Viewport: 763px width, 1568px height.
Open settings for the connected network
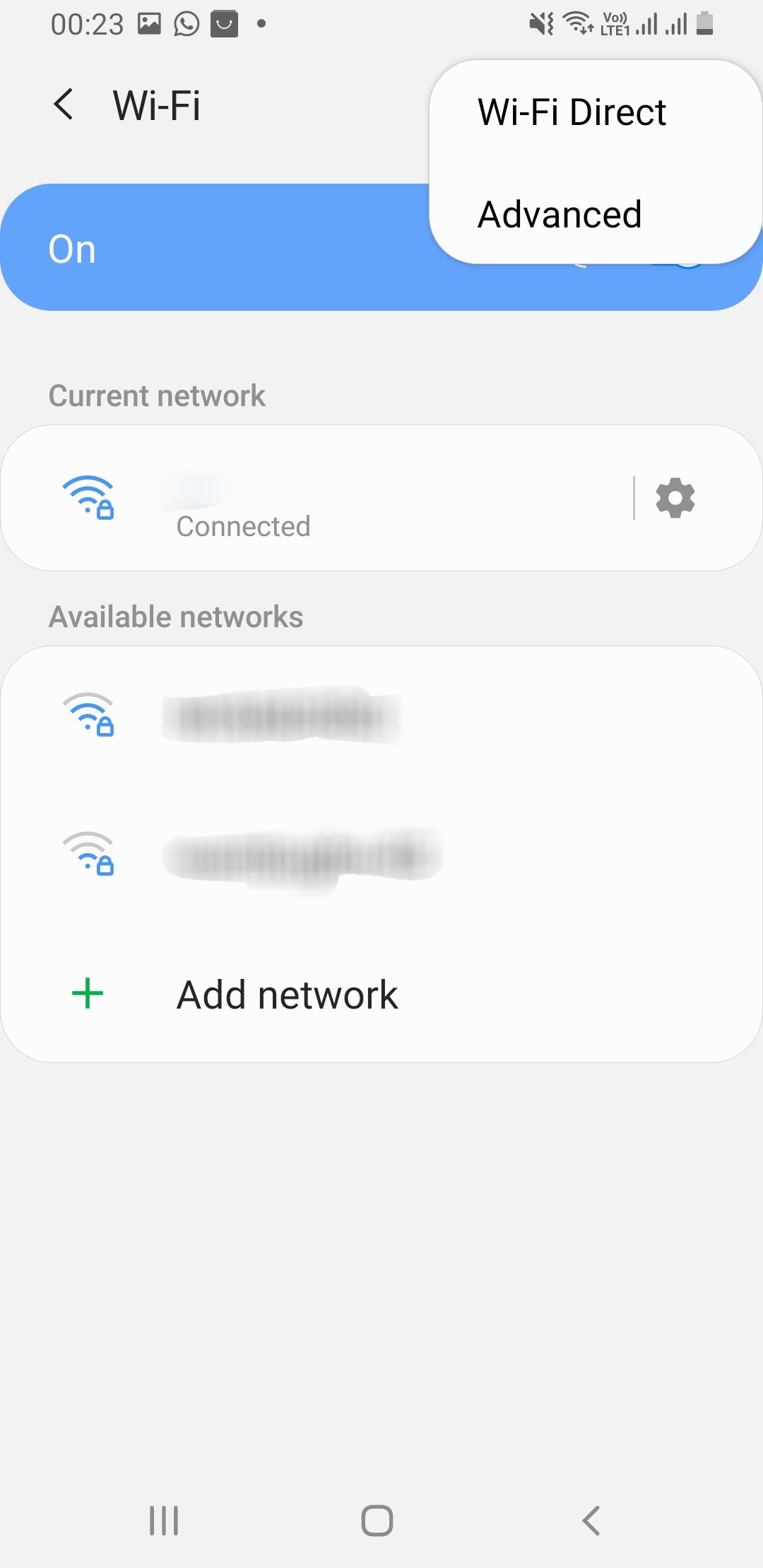(675, 498)
